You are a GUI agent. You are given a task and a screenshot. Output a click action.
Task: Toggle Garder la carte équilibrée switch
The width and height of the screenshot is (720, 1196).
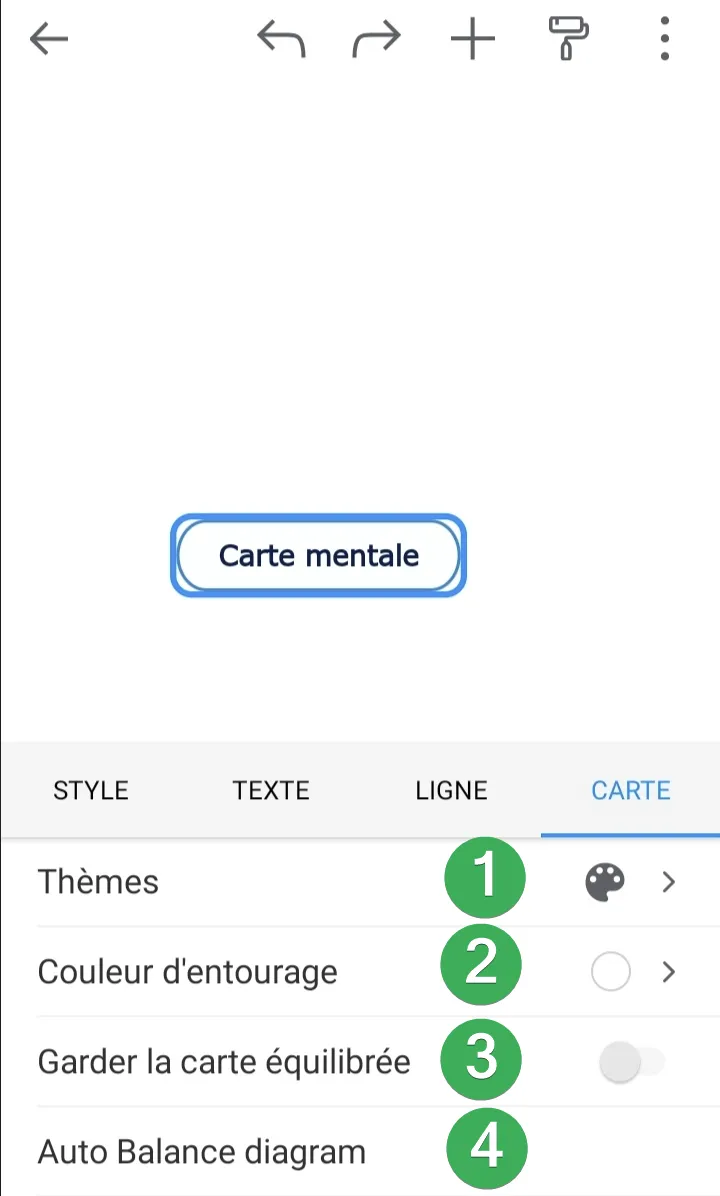coord(632,1062)
